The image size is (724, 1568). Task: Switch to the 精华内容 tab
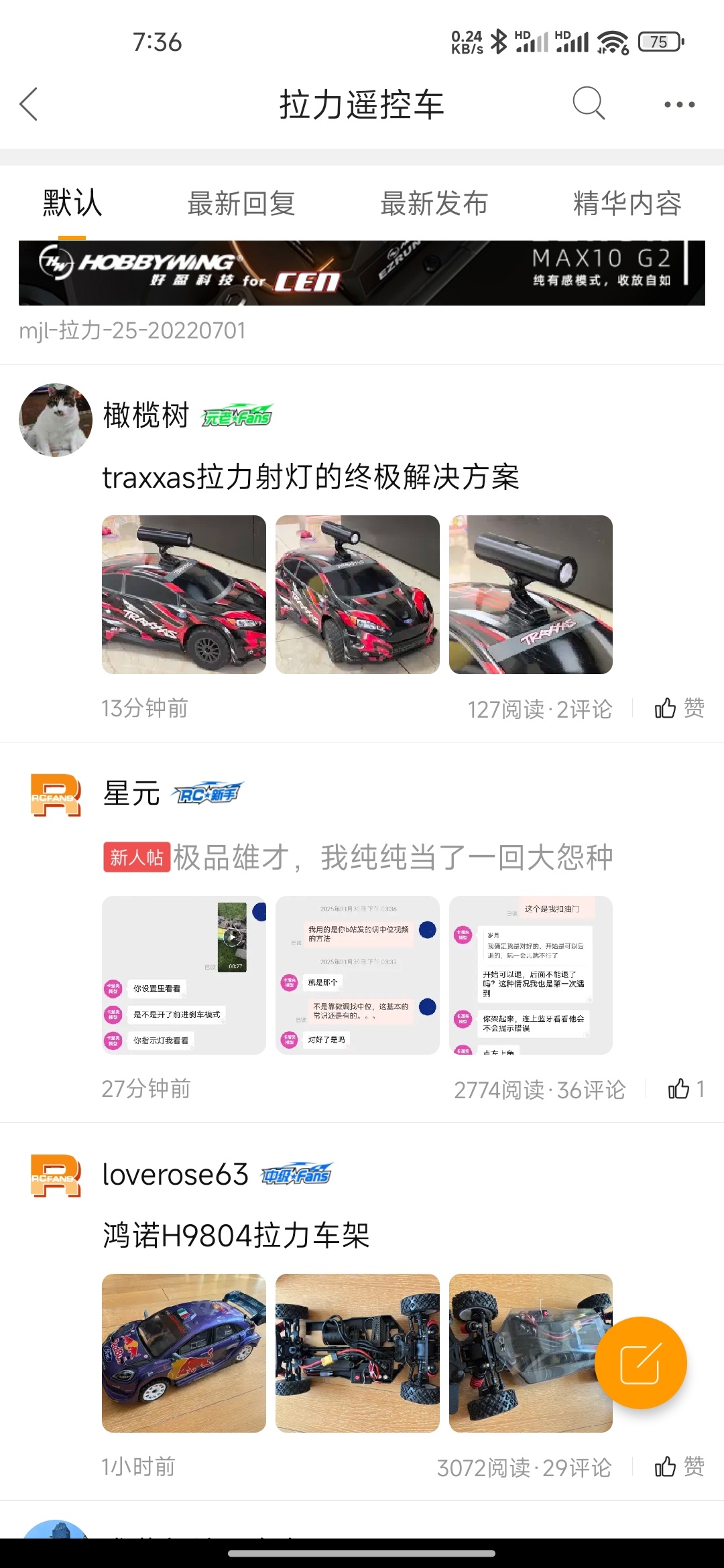627,204
